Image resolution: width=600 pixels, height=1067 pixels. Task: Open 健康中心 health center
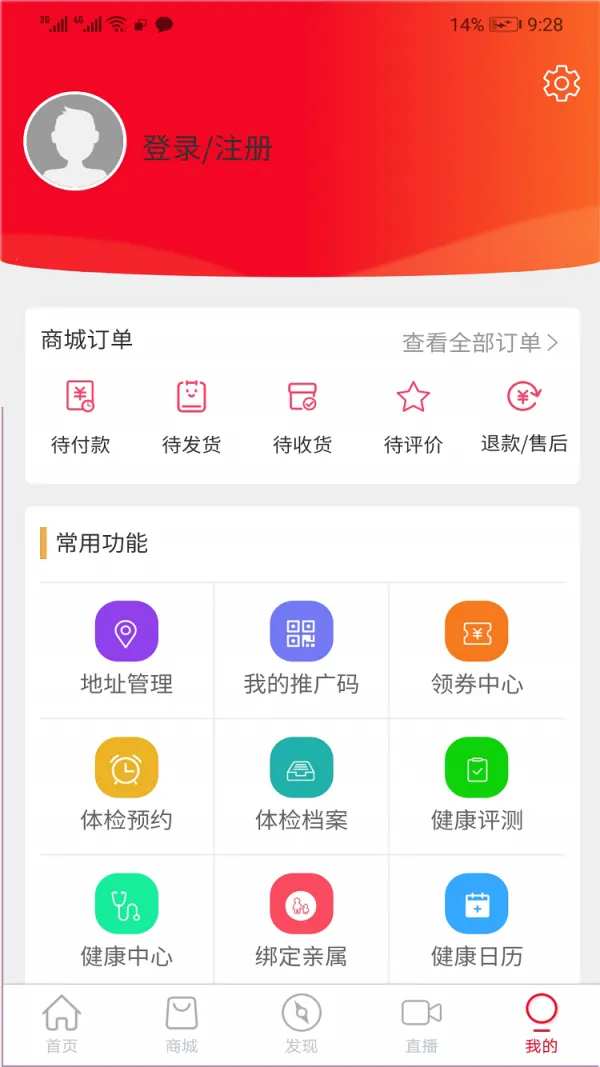coord(126,920)
